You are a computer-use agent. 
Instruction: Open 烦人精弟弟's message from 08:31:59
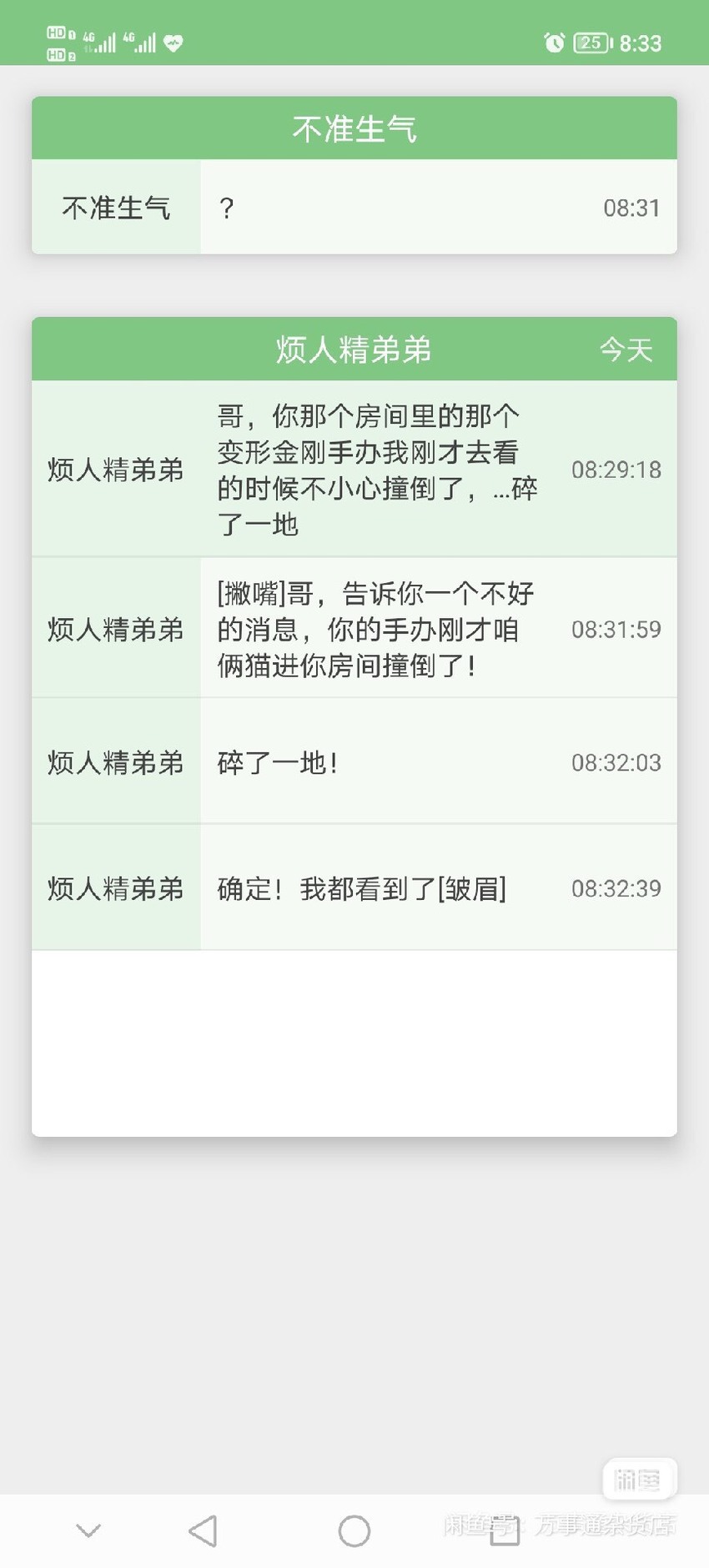354,628
